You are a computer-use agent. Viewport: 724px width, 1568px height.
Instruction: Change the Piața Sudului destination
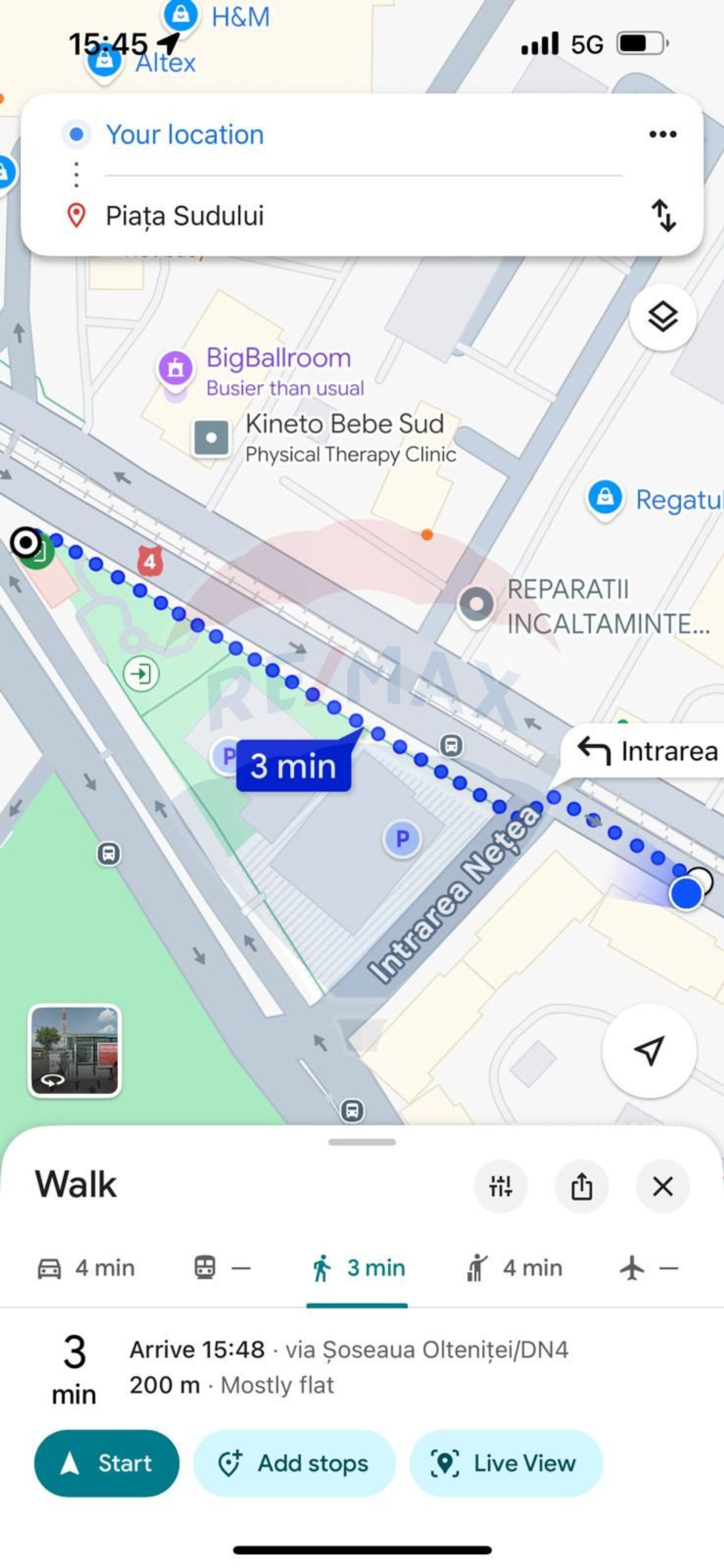click(x=185, y=215)
